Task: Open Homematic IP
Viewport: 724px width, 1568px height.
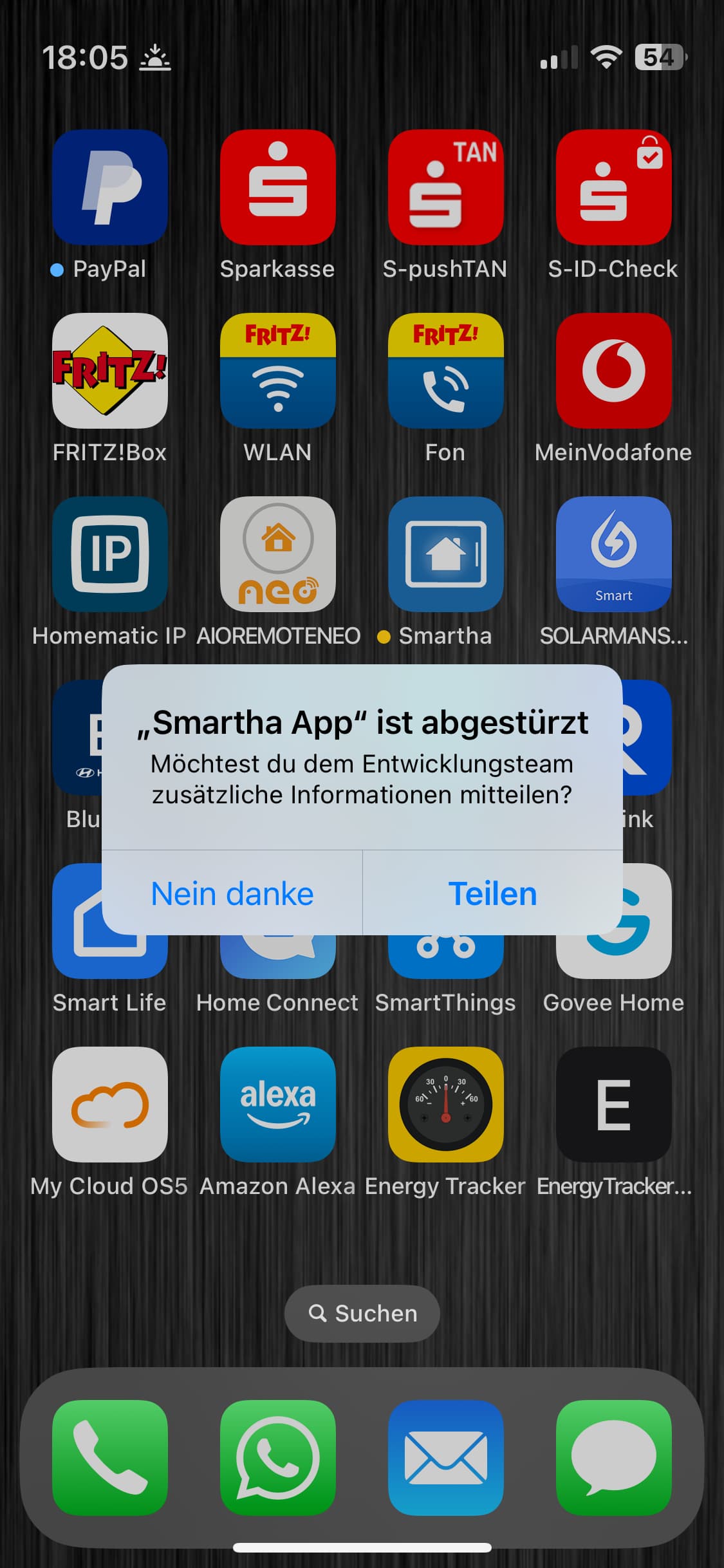Action: pos(110,554)
